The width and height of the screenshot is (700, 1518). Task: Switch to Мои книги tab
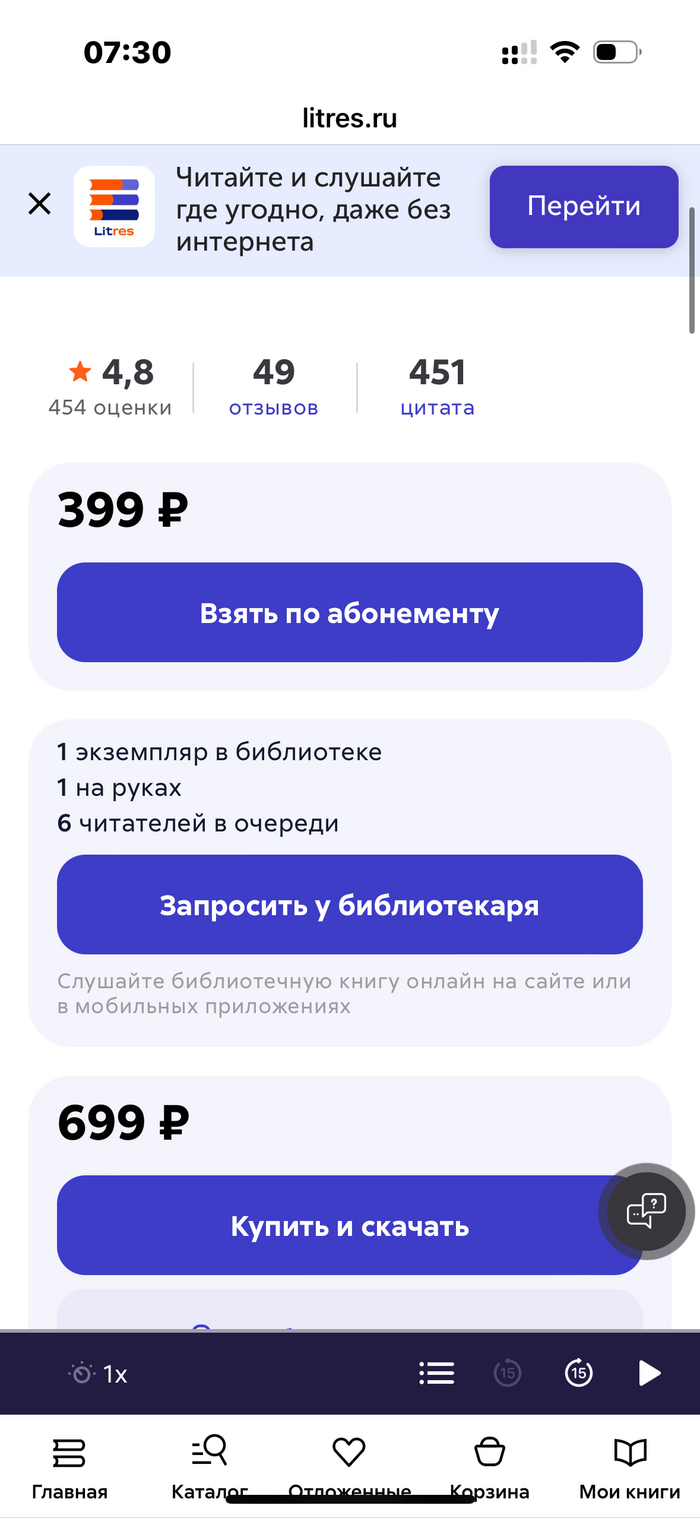[630, 1467]
